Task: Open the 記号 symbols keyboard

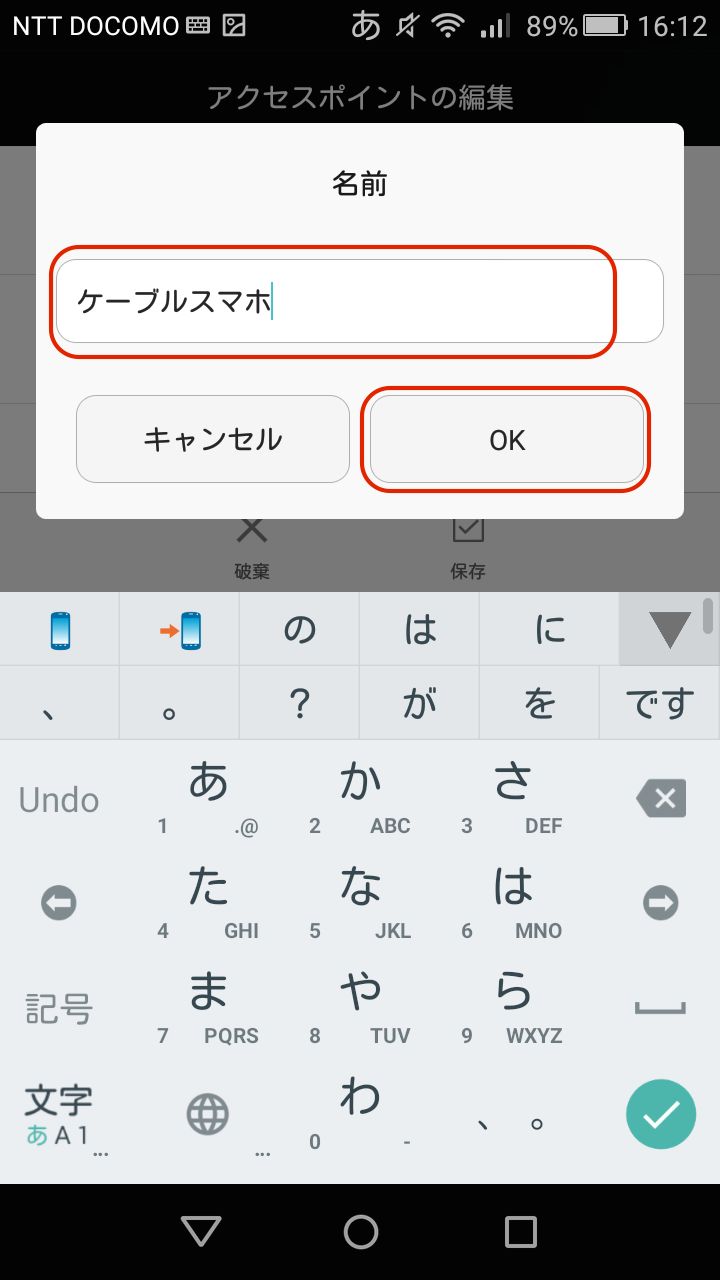Action: [x=59, y=1008]
